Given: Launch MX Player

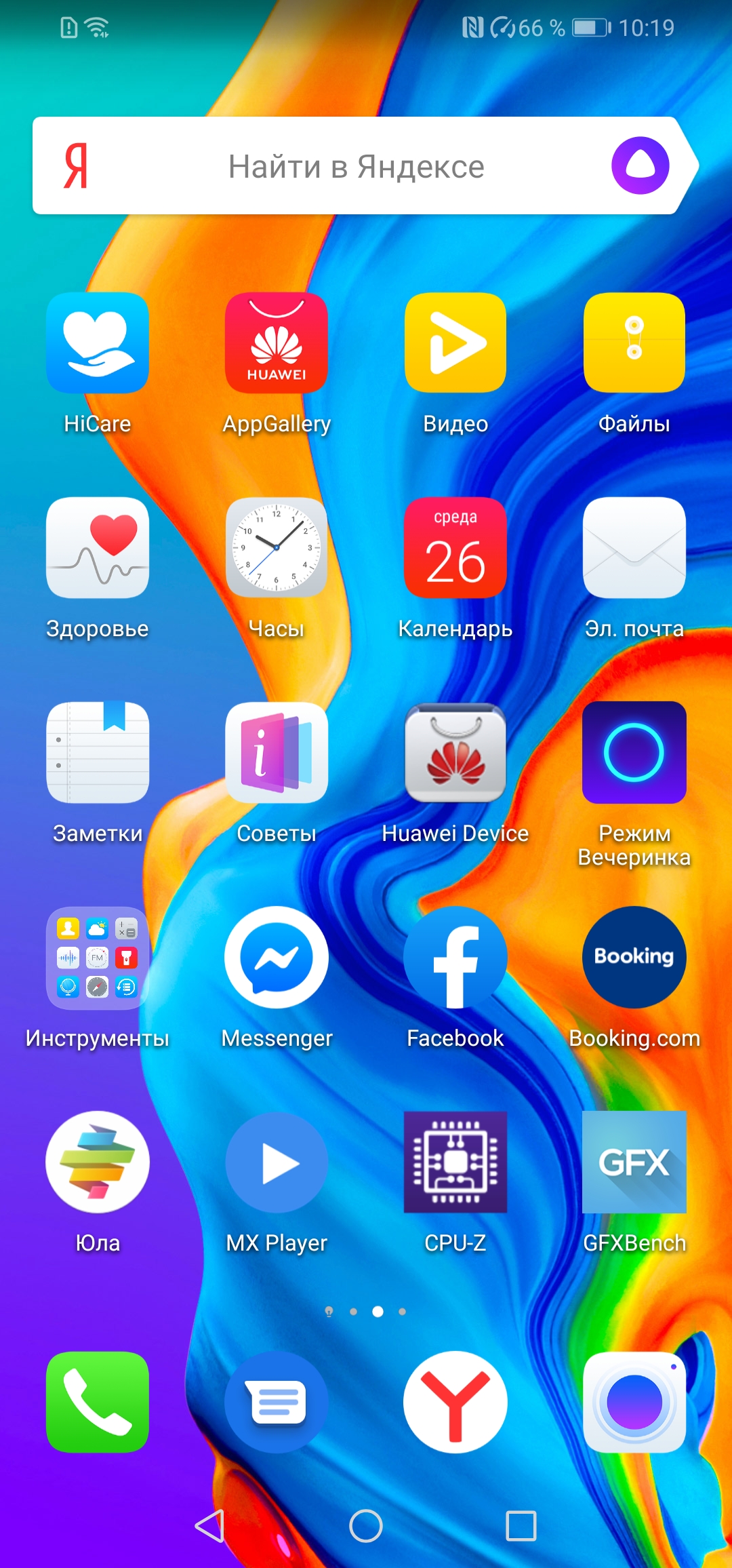Looking at the screenshot, I should [x=277, y=1162].
